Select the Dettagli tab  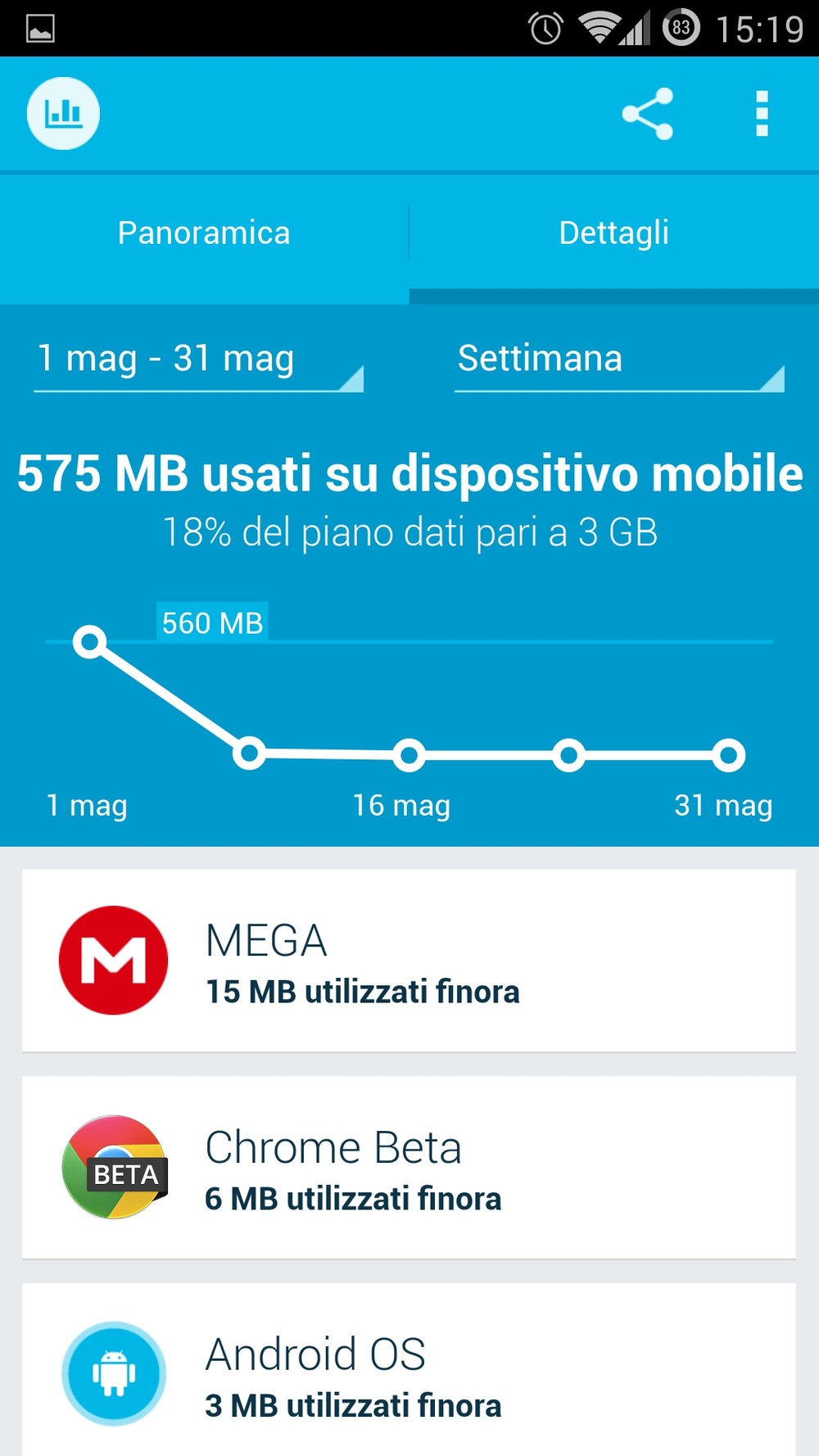(613, 233)
